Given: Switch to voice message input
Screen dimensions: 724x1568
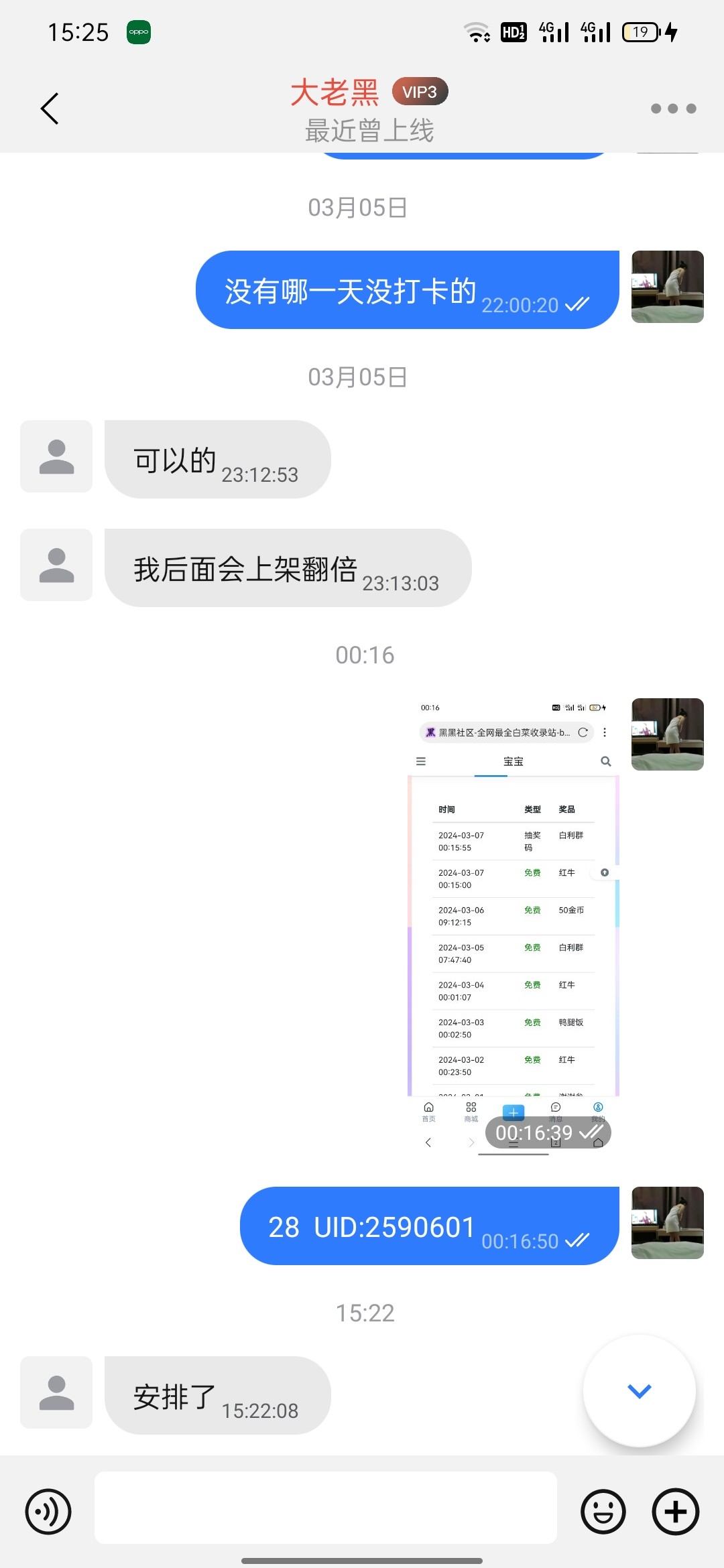Looking at the screenshot, I should [48, 1512].
